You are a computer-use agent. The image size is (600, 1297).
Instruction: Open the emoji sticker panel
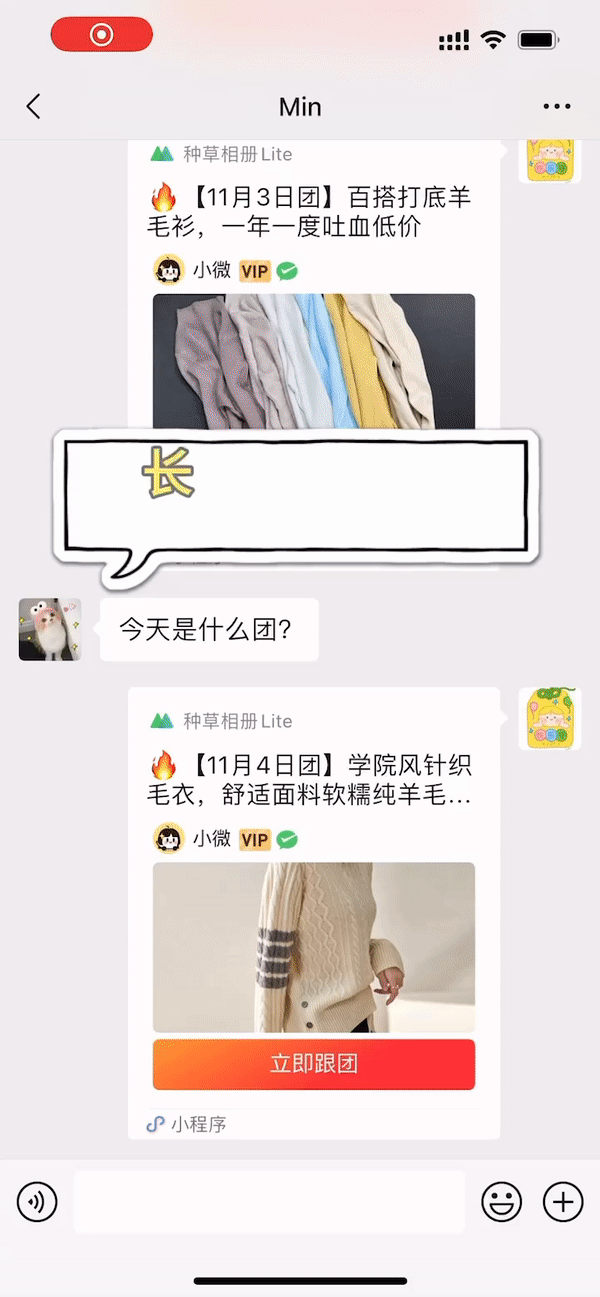[x=501, y=1201]
